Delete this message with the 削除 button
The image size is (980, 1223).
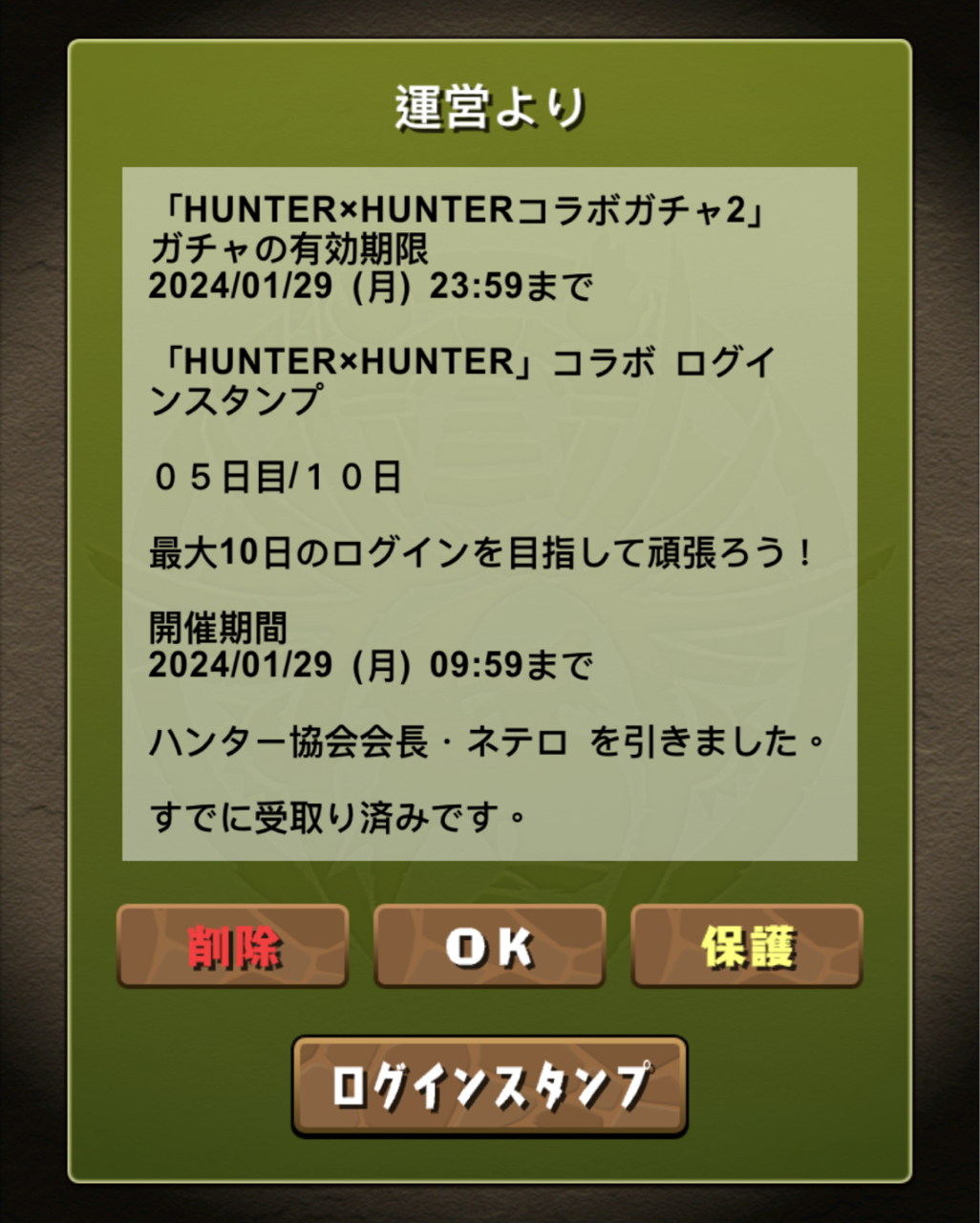pyautogui.click(x=232, y=946)
